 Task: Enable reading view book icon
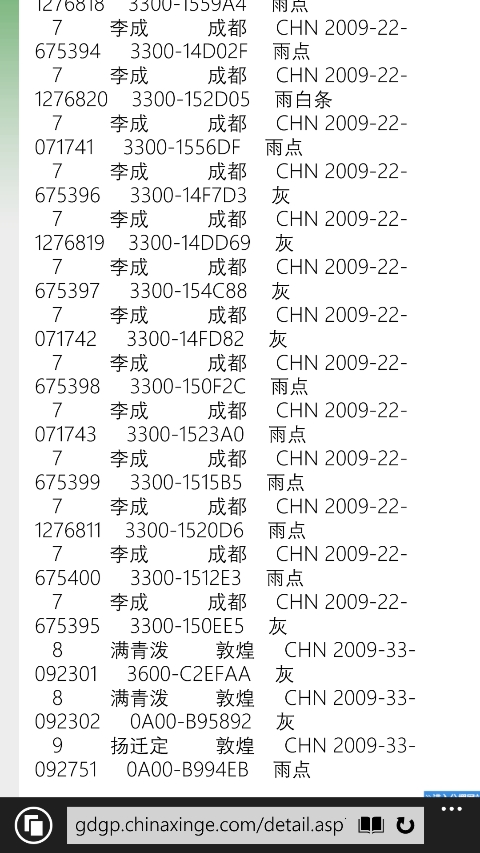click(371, 825)
